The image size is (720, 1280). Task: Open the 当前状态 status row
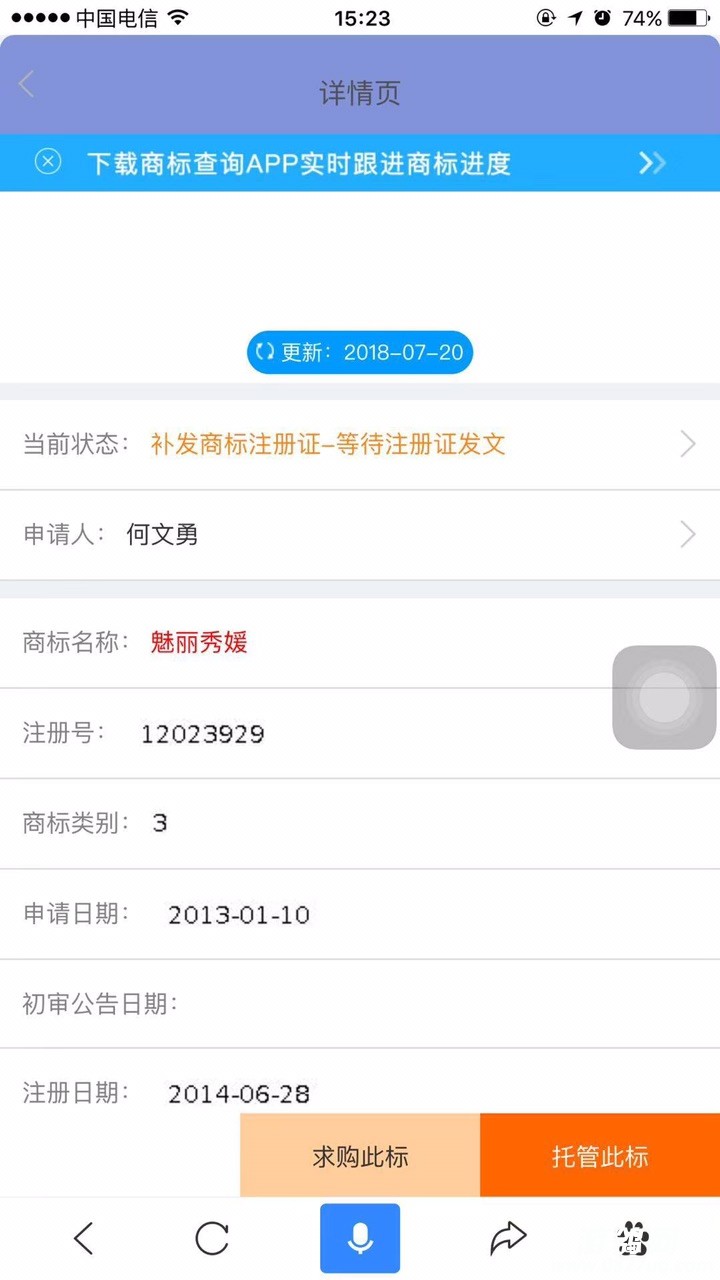click(360, 444)
